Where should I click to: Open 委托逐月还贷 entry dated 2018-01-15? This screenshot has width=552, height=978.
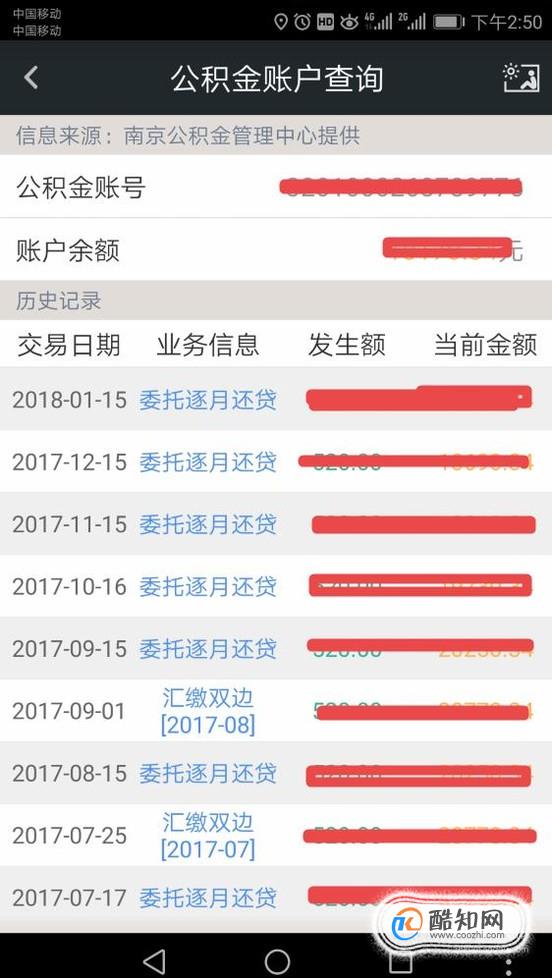(x=208, y=399)
